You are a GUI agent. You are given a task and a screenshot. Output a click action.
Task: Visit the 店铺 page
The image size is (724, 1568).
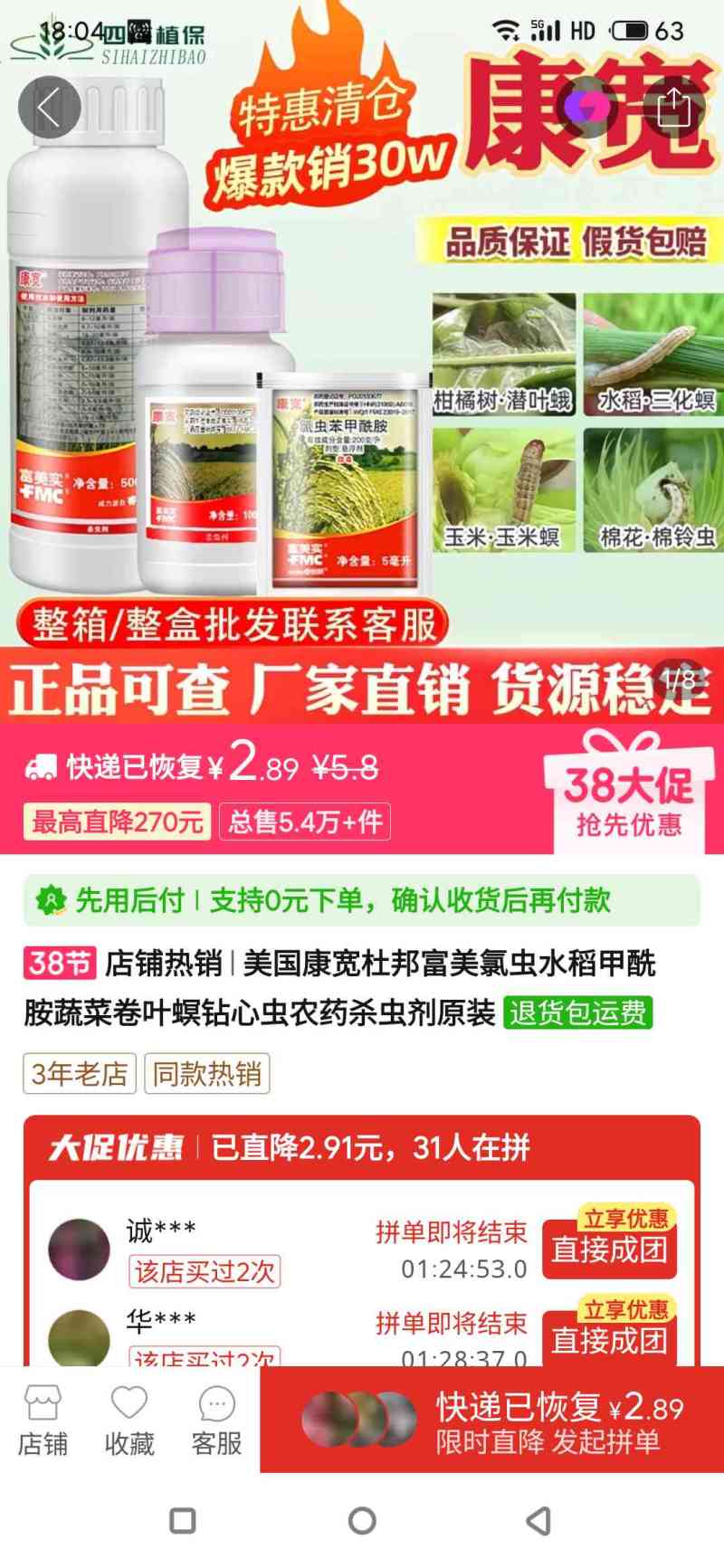coord(43,1421)
